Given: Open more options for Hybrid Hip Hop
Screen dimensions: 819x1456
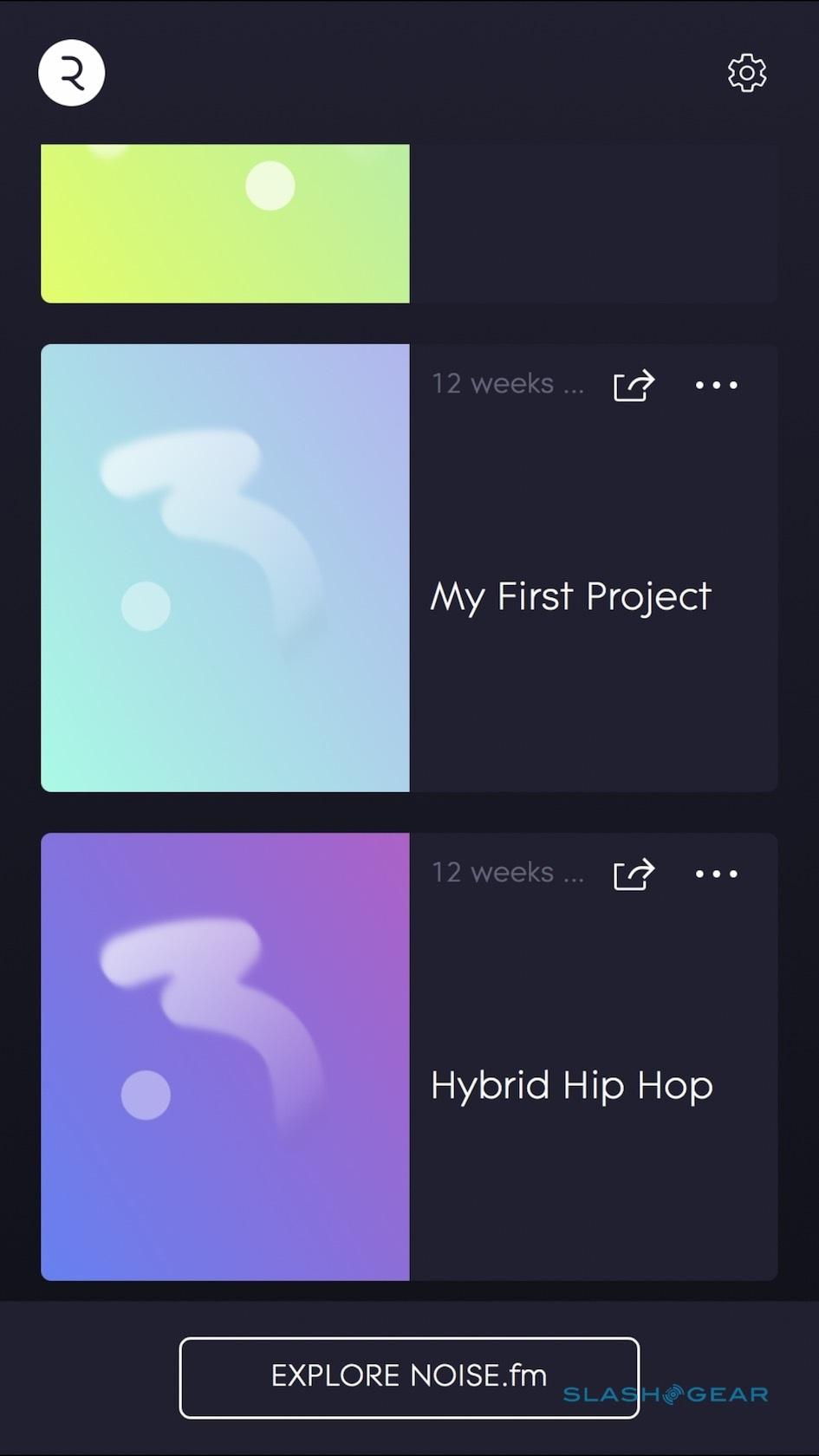Looking at the screenshot, I should pyautogui.click(x=716, y=874).
